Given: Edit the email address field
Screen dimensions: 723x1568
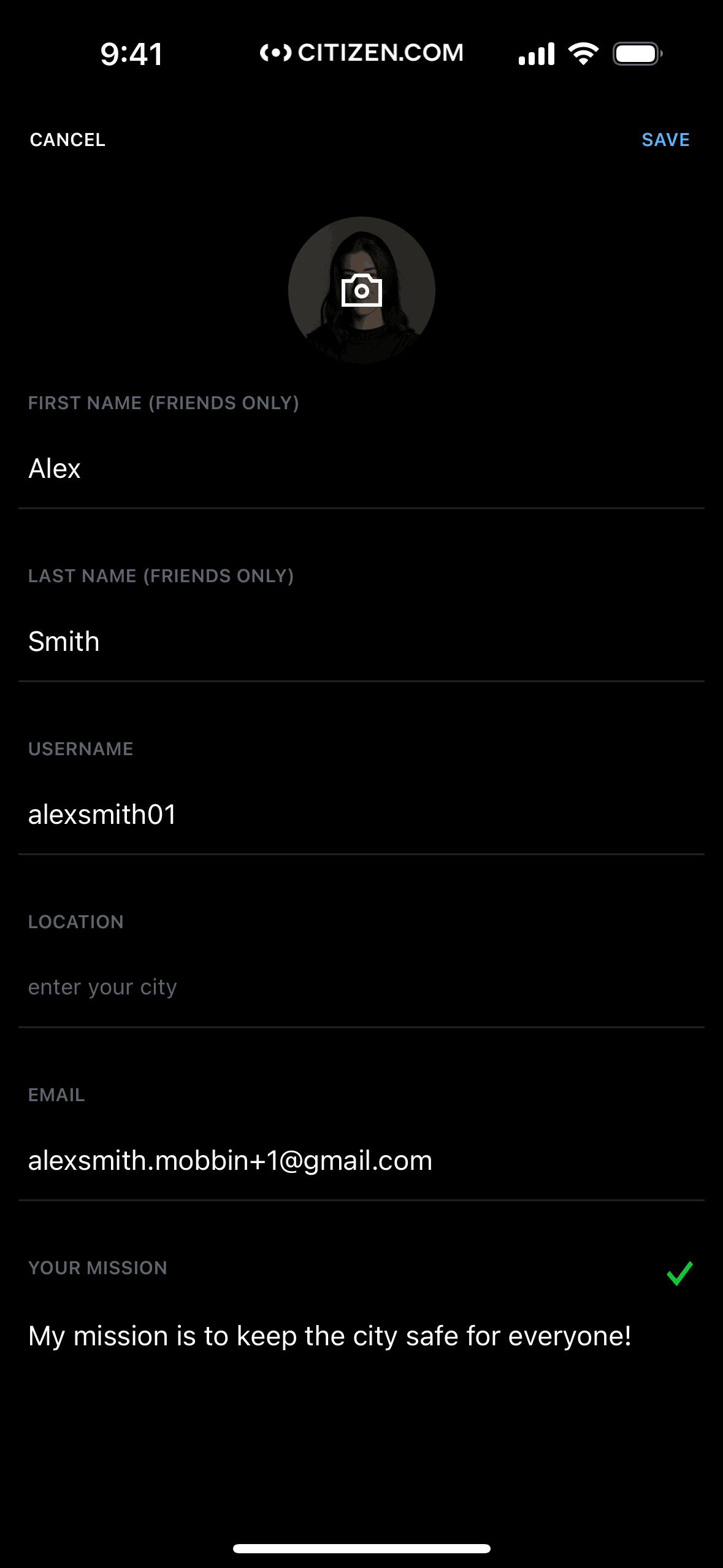Looking at the screenshot, I should [x=361, y=1161].
